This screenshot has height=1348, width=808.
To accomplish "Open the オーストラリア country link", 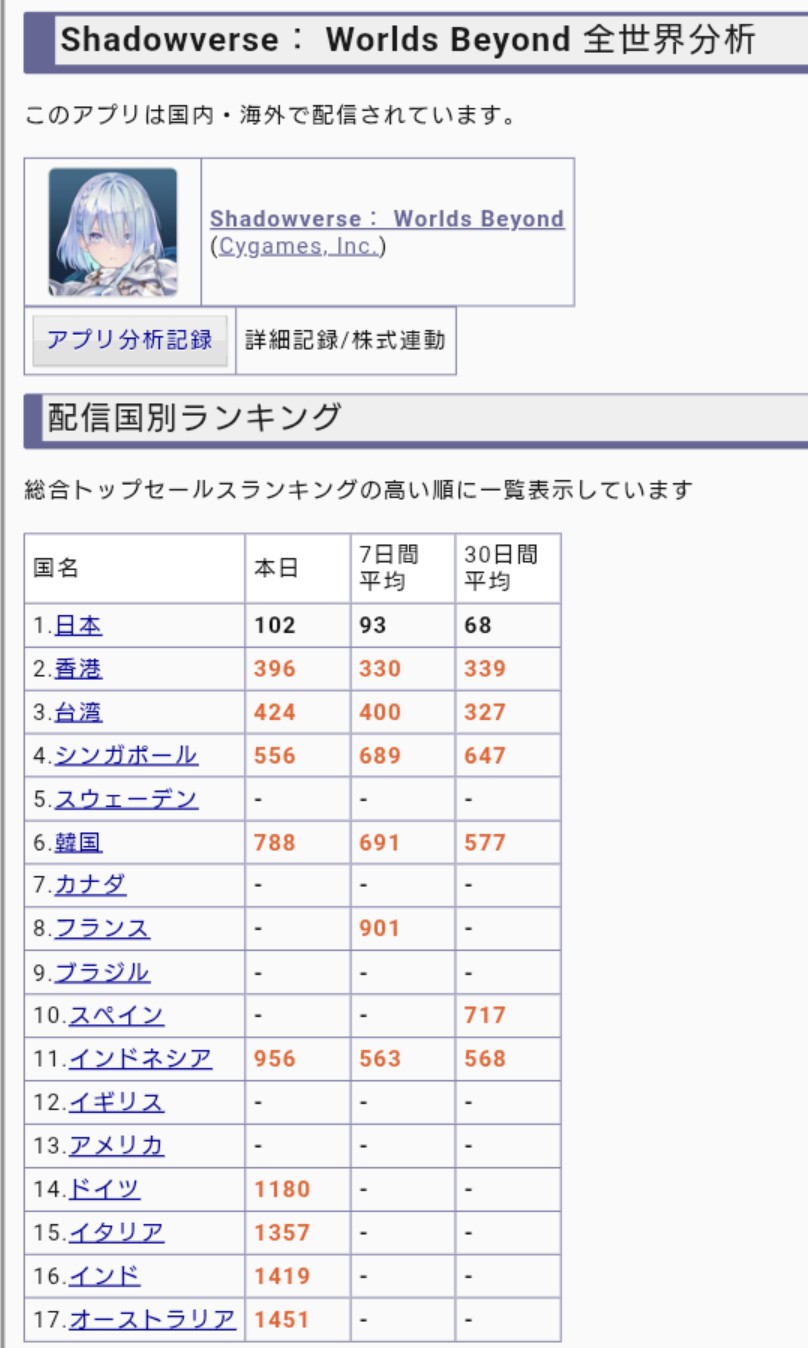I will 152,1320.
